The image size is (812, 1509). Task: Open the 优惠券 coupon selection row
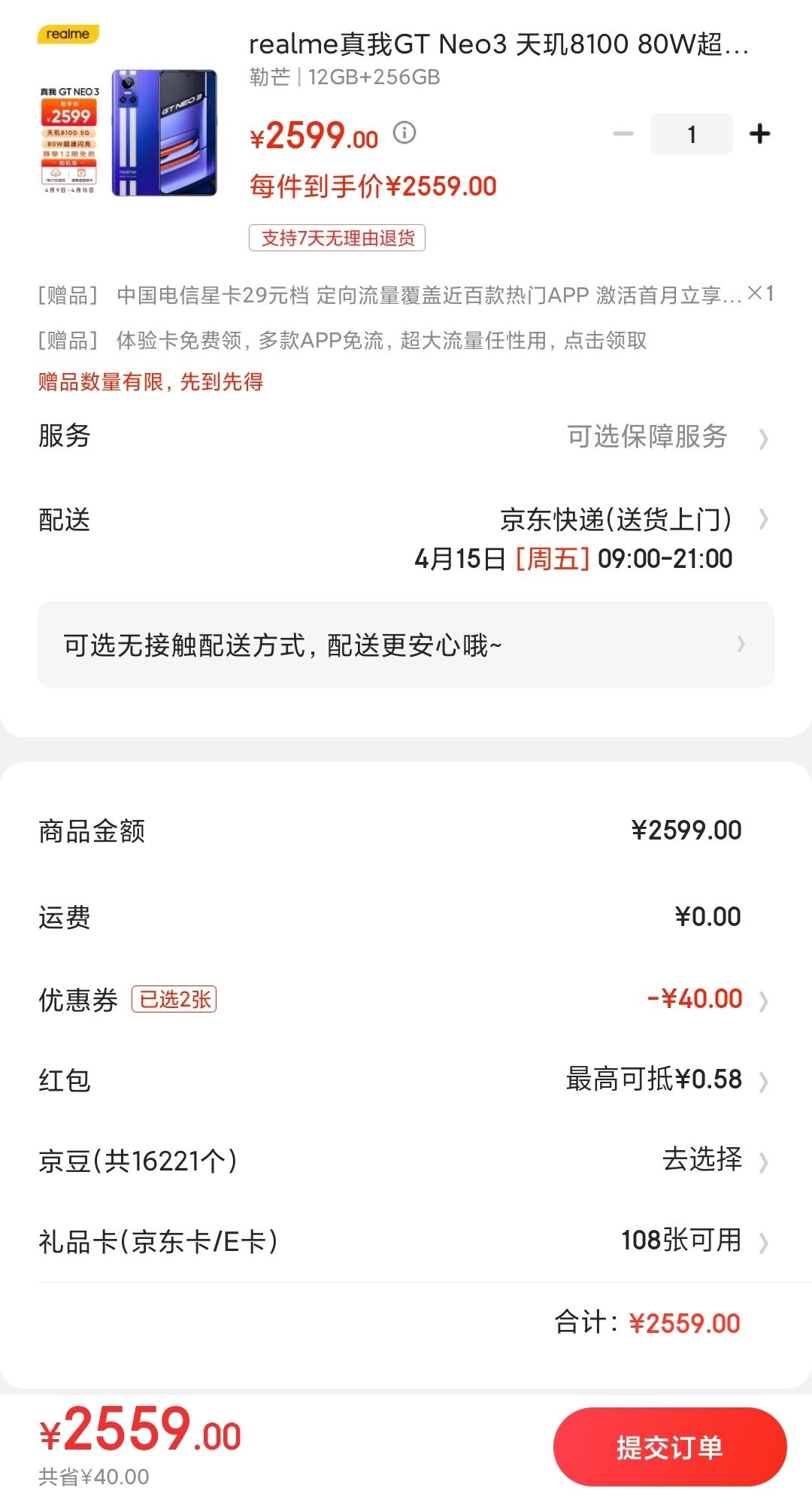[x=406, y=999]
